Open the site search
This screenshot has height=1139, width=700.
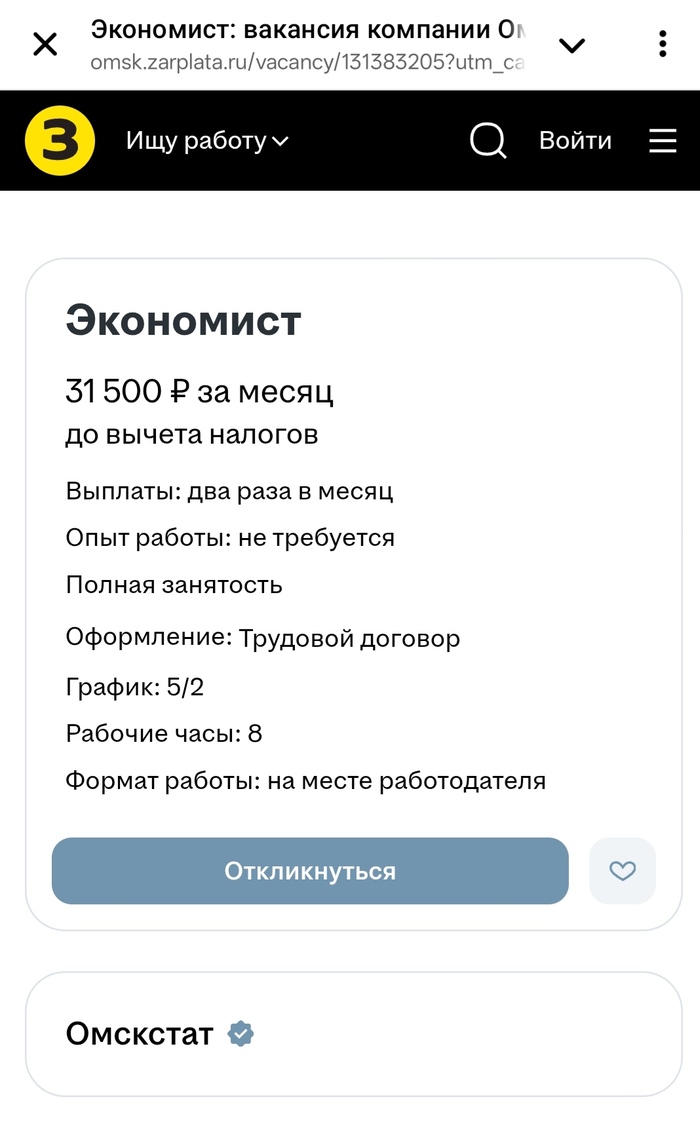pyautogui.click(x=488, y=141)
